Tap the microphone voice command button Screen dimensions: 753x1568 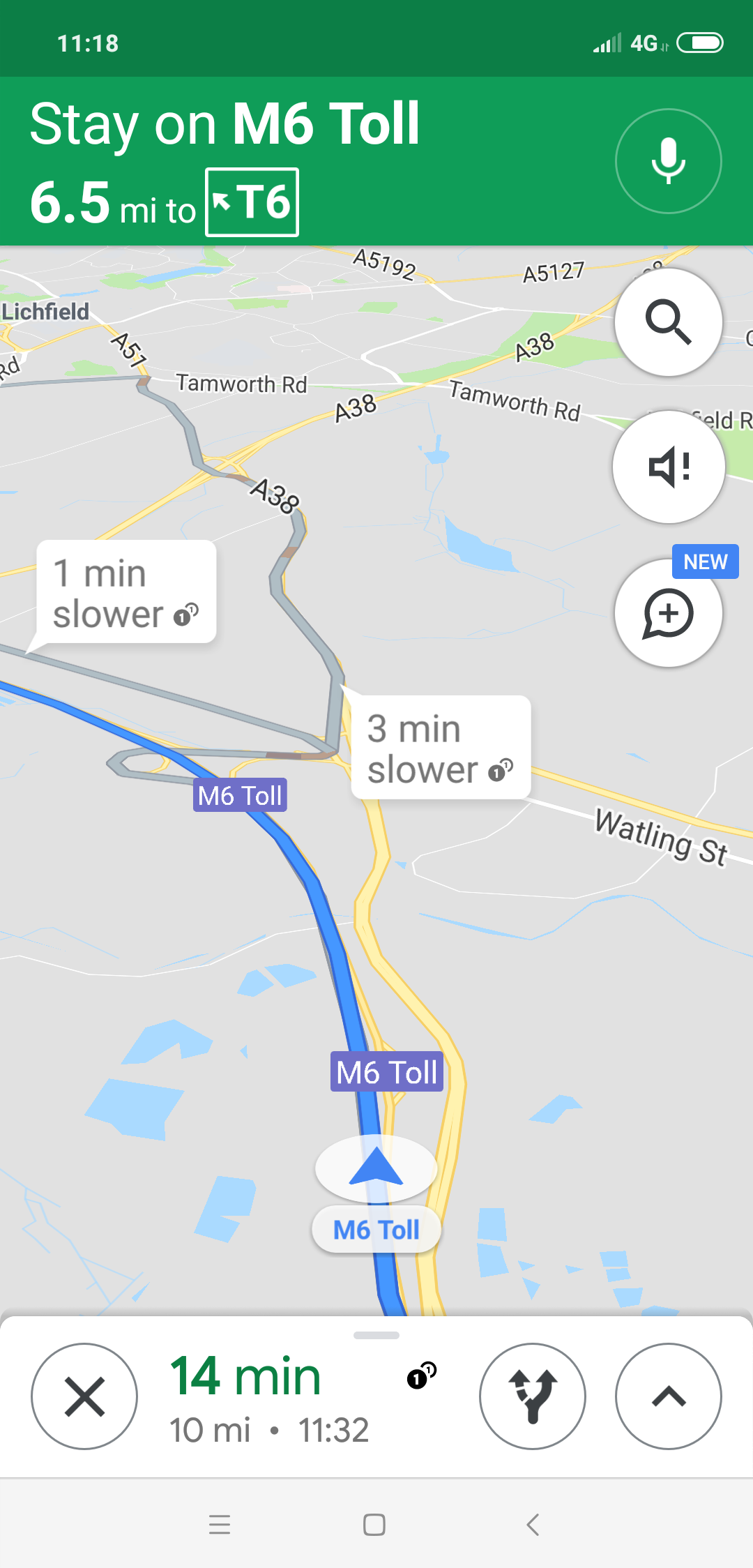[x=668, y=161]
